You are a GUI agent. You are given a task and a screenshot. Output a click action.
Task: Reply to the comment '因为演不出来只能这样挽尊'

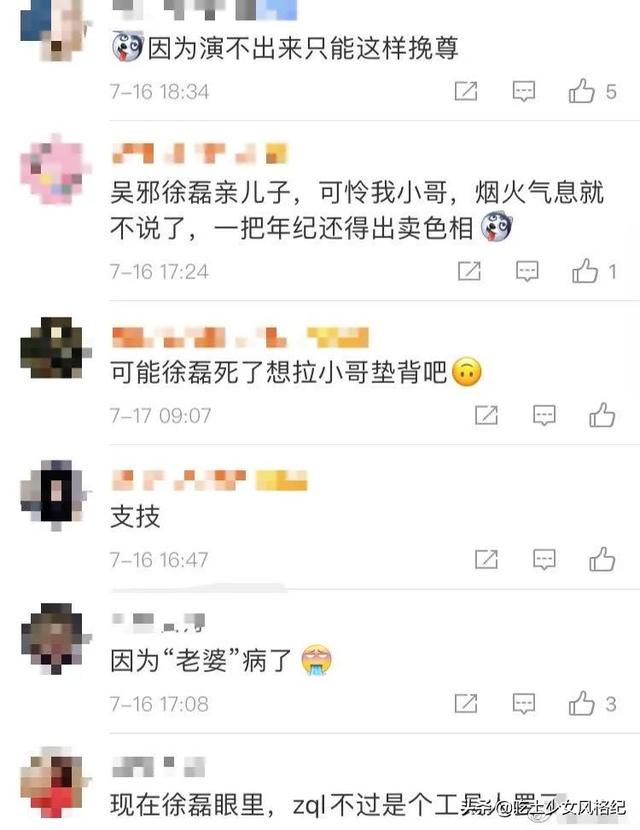524,92
